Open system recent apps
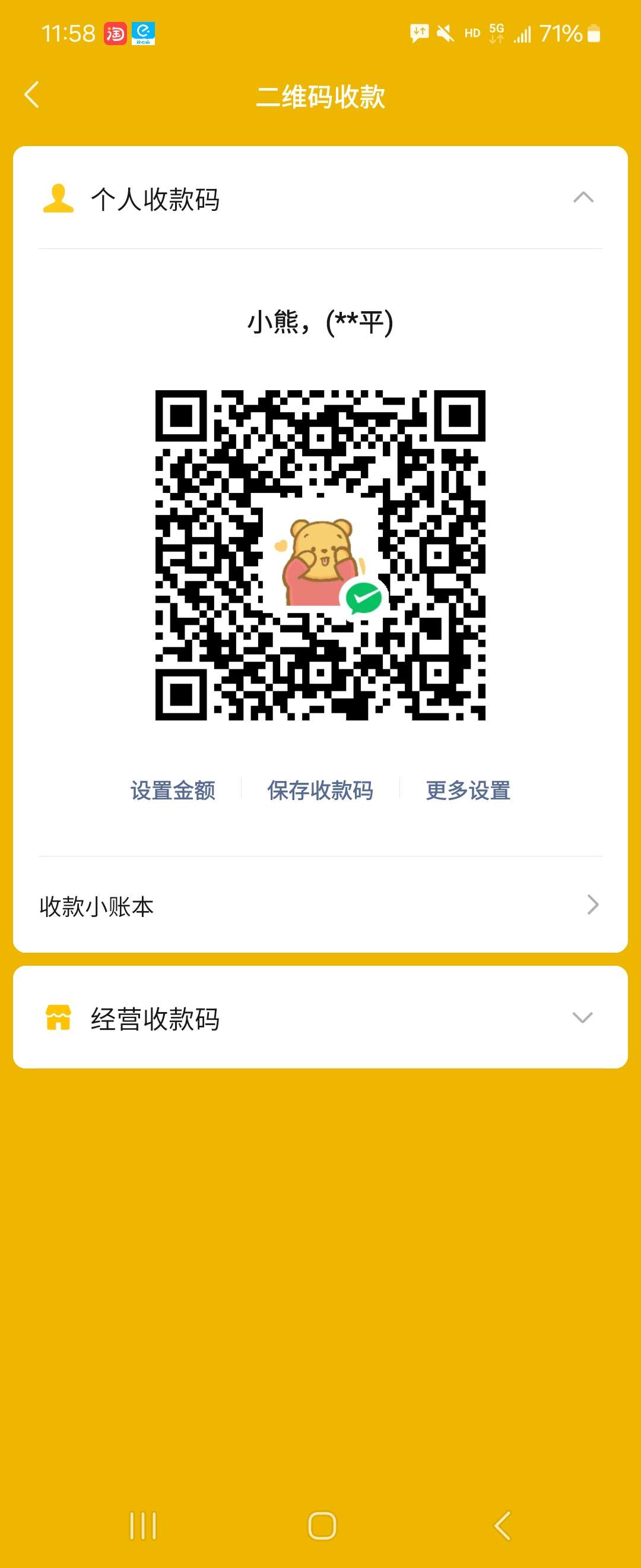This screenshot has height=1568, width=641. 143,1525
